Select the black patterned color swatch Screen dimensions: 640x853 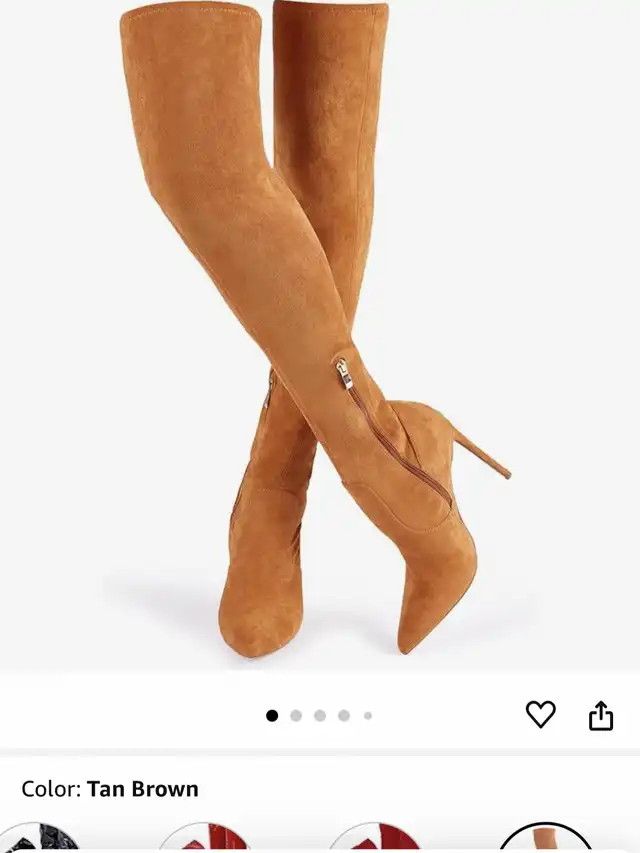coord(38,840)
